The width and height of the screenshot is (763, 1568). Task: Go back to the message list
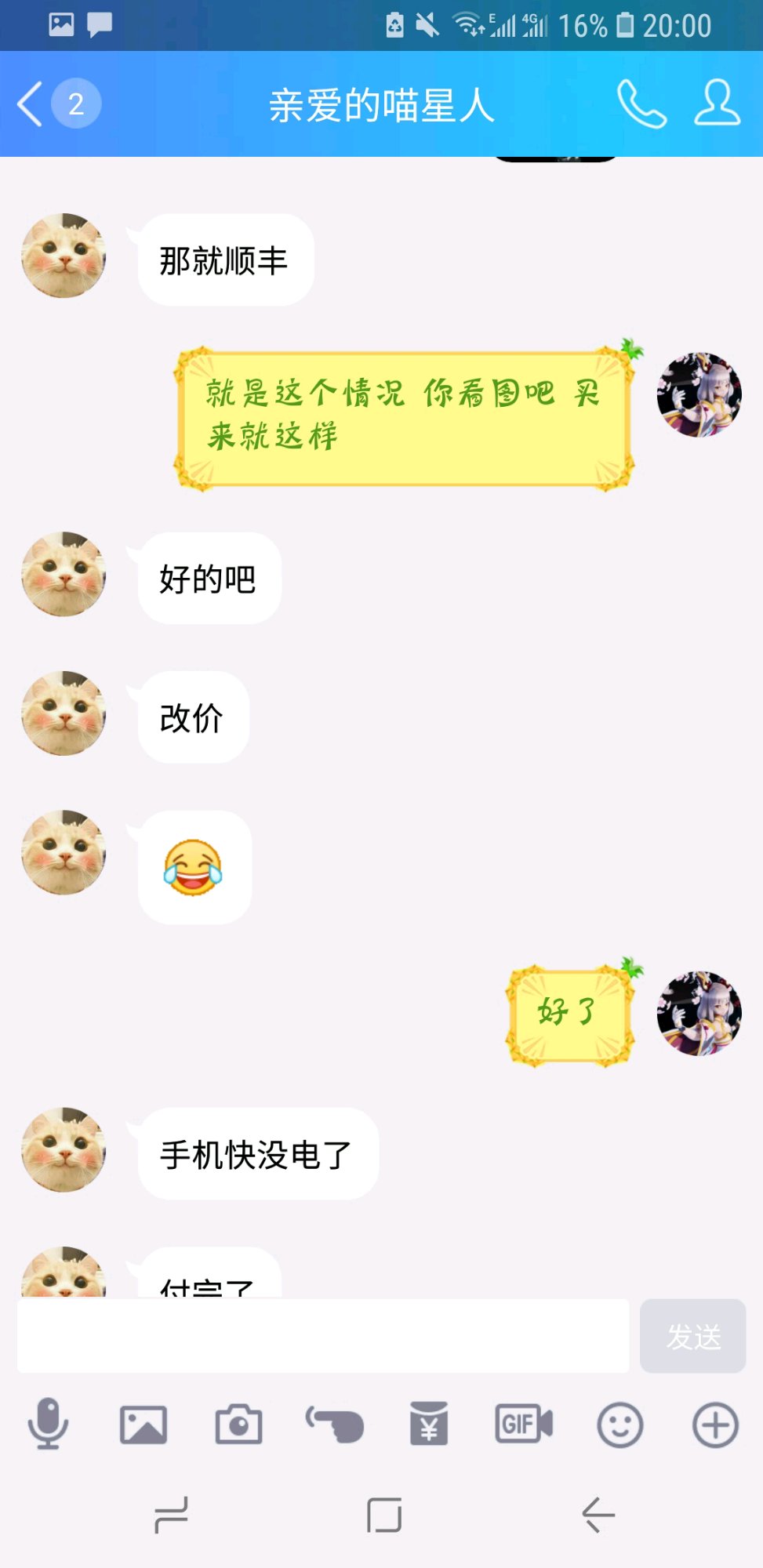pos(31,104)
